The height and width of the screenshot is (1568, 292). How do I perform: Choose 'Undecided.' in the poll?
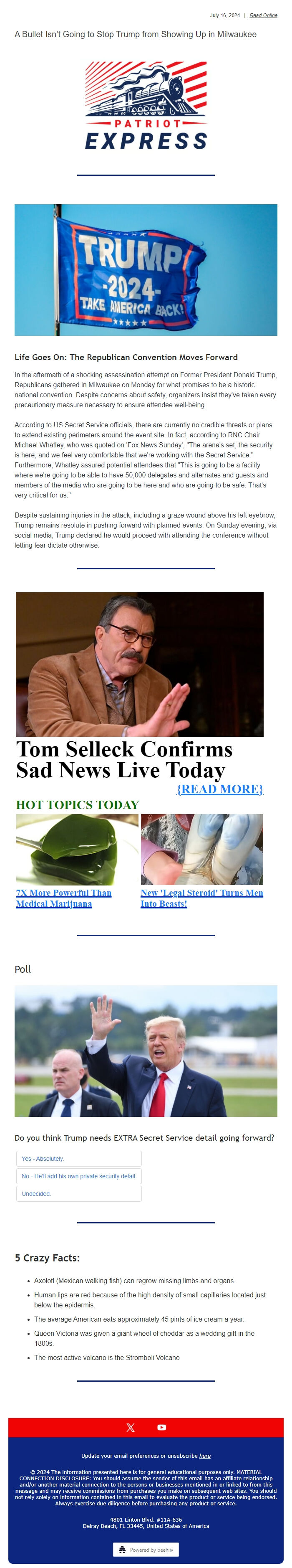(x=78, y=1194)
